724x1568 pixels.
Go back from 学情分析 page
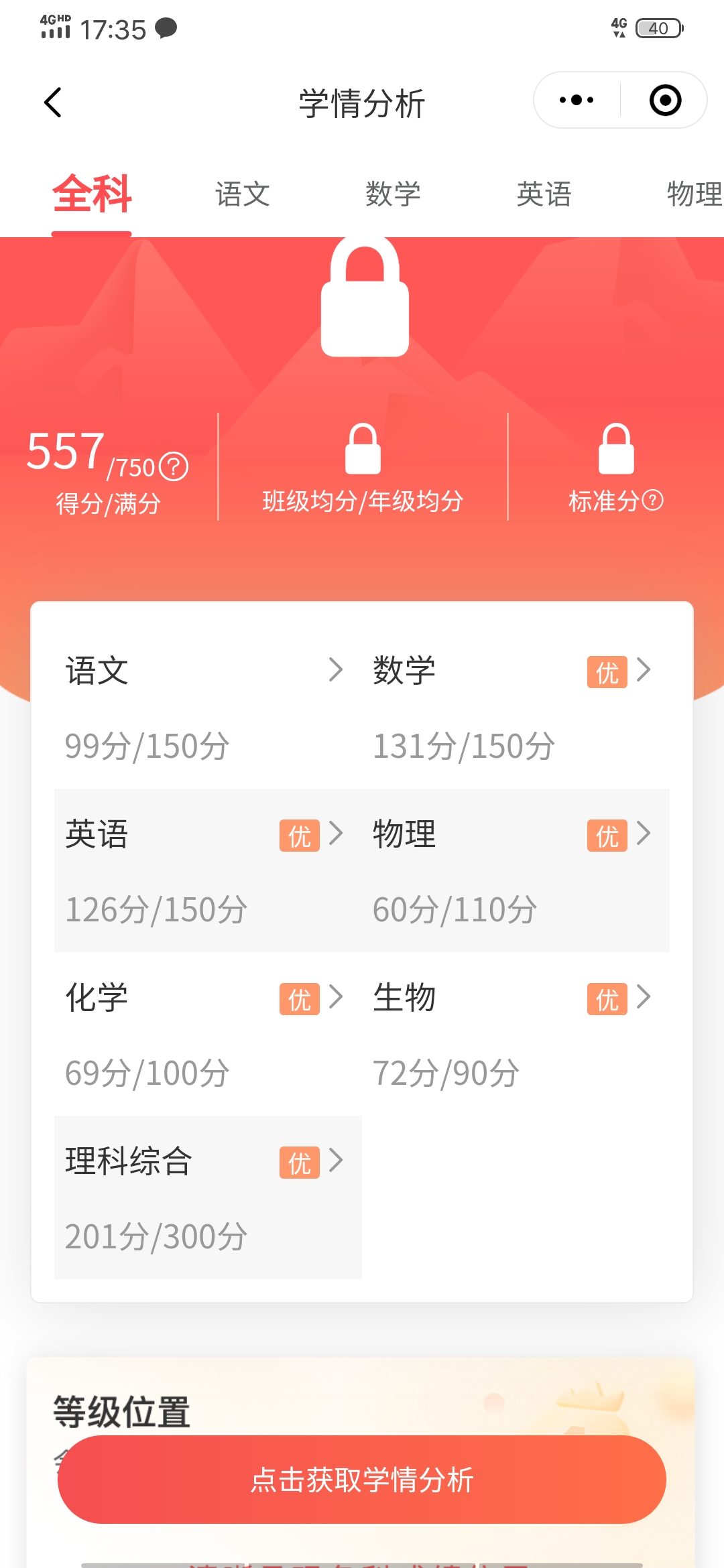point(53,103)
